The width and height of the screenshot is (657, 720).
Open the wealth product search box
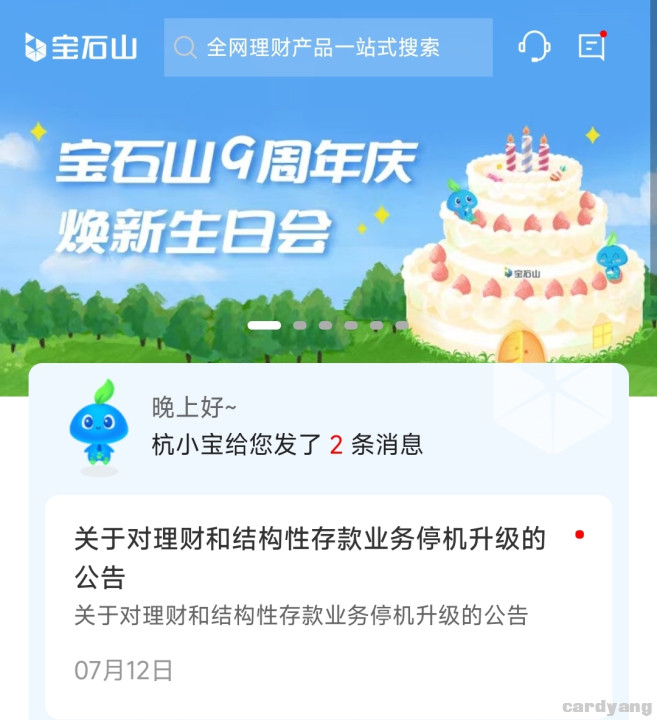click(x=328, y=47)
